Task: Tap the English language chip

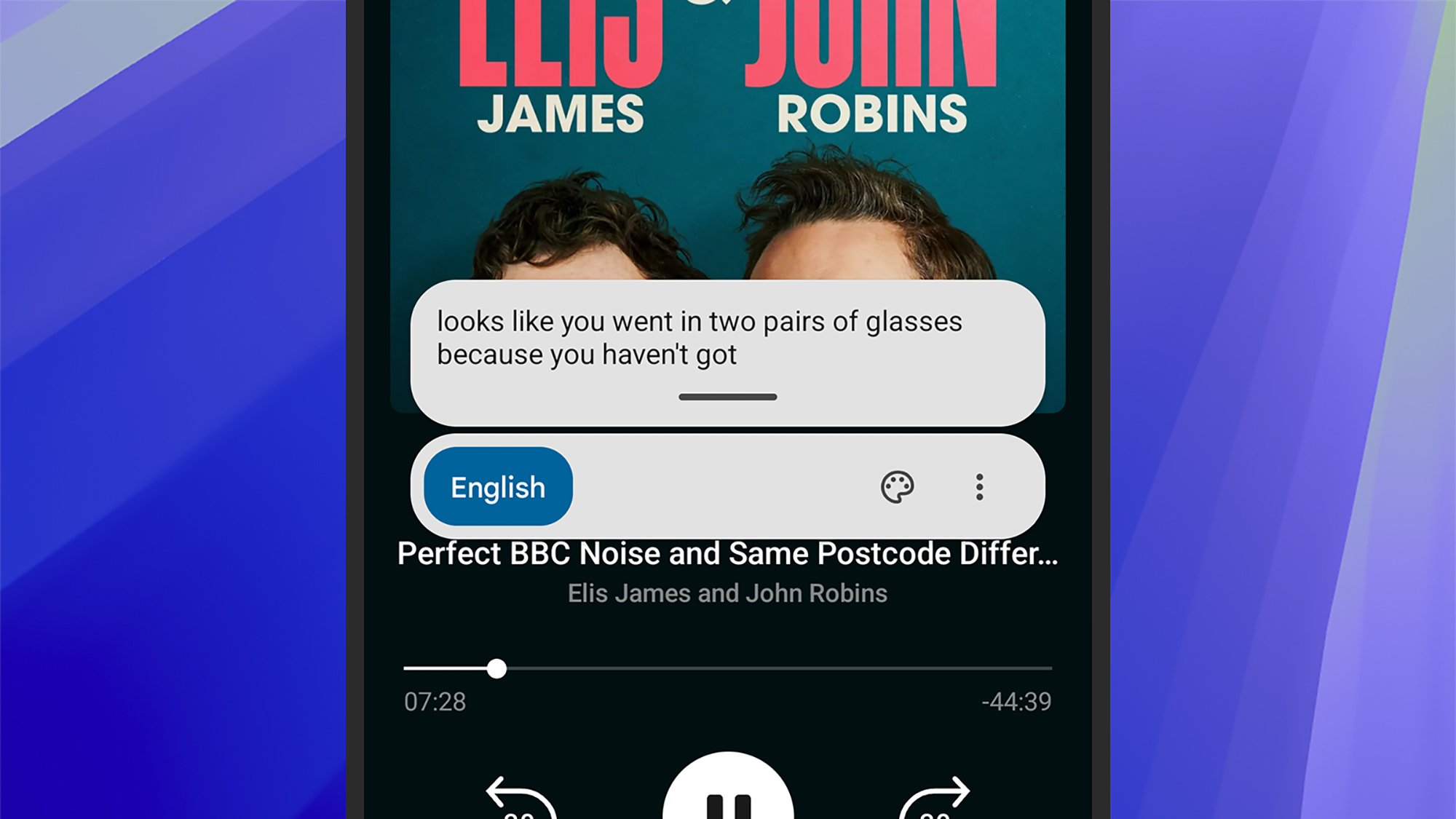Action: pyautogui.click(x=498, y=486)
